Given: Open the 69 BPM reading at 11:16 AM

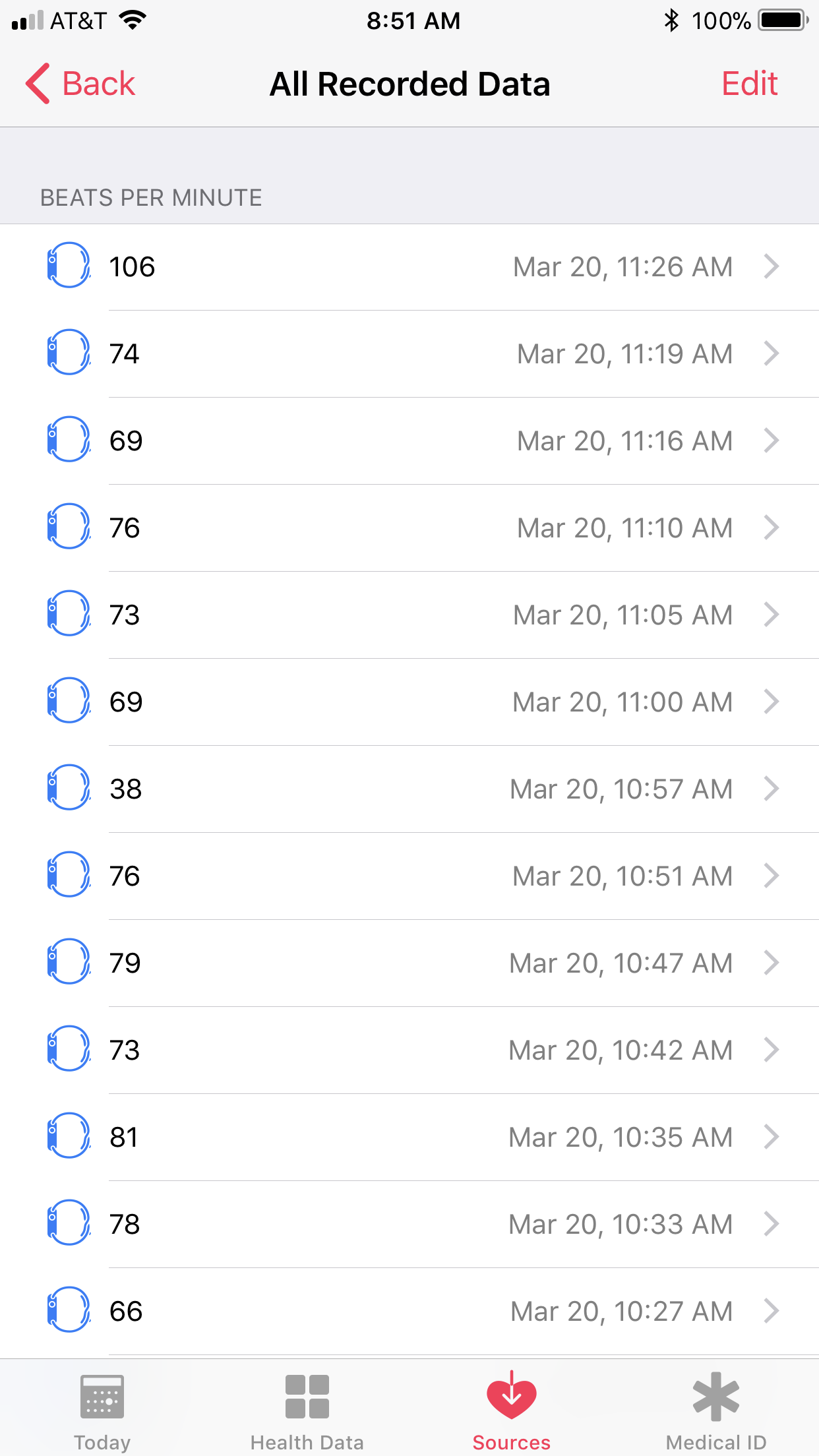Looking at the screenshot, I should coord(409,441).
